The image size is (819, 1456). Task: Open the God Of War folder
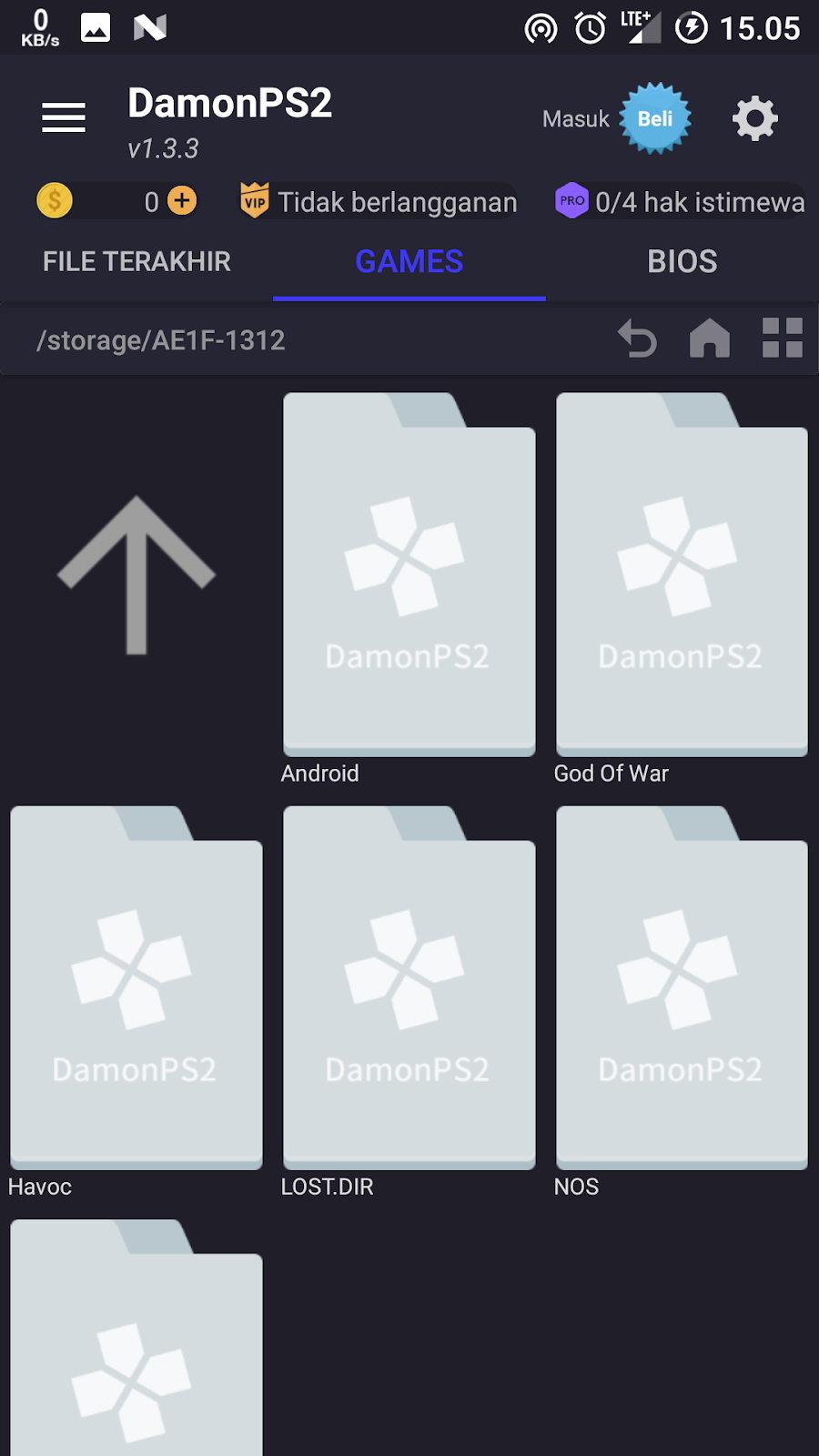point(682,588)
